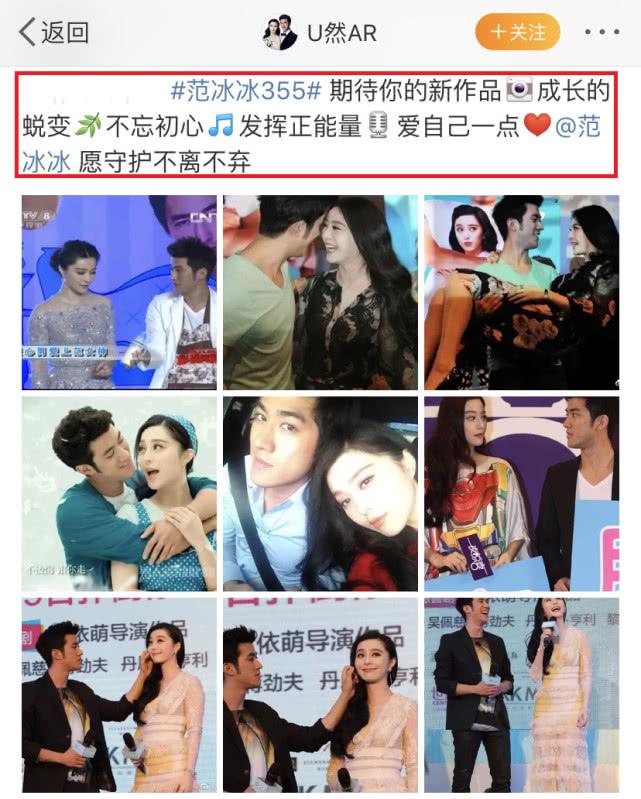The height and width of the screenshot is (799, 641).
Task: Open the car selfie photo with seatbelt
Action: (320, 493)
